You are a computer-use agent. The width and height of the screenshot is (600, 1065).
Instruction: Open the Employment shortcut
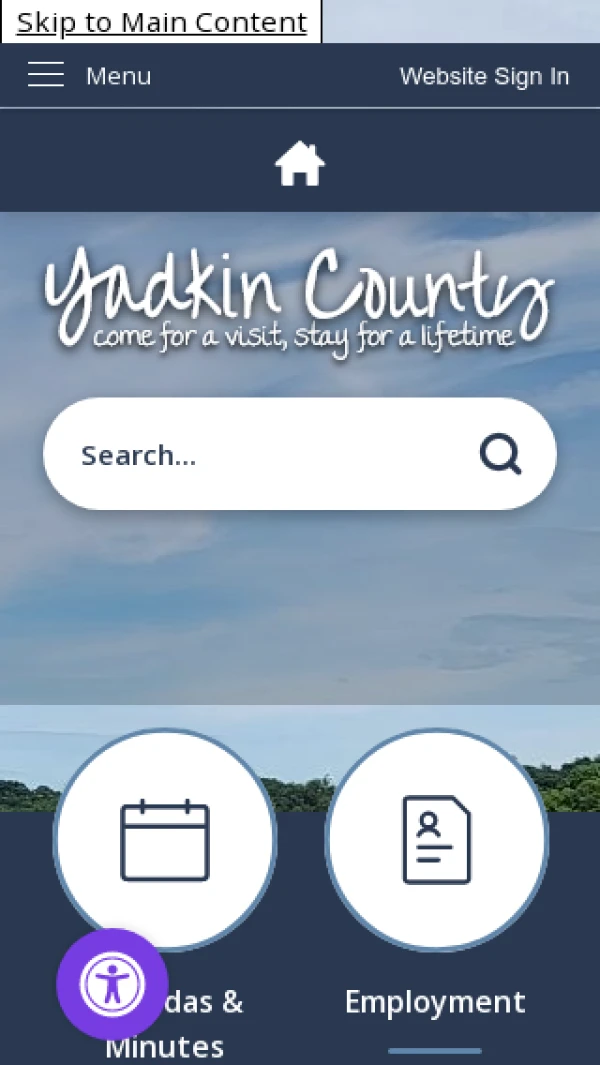tap(436, 840)
